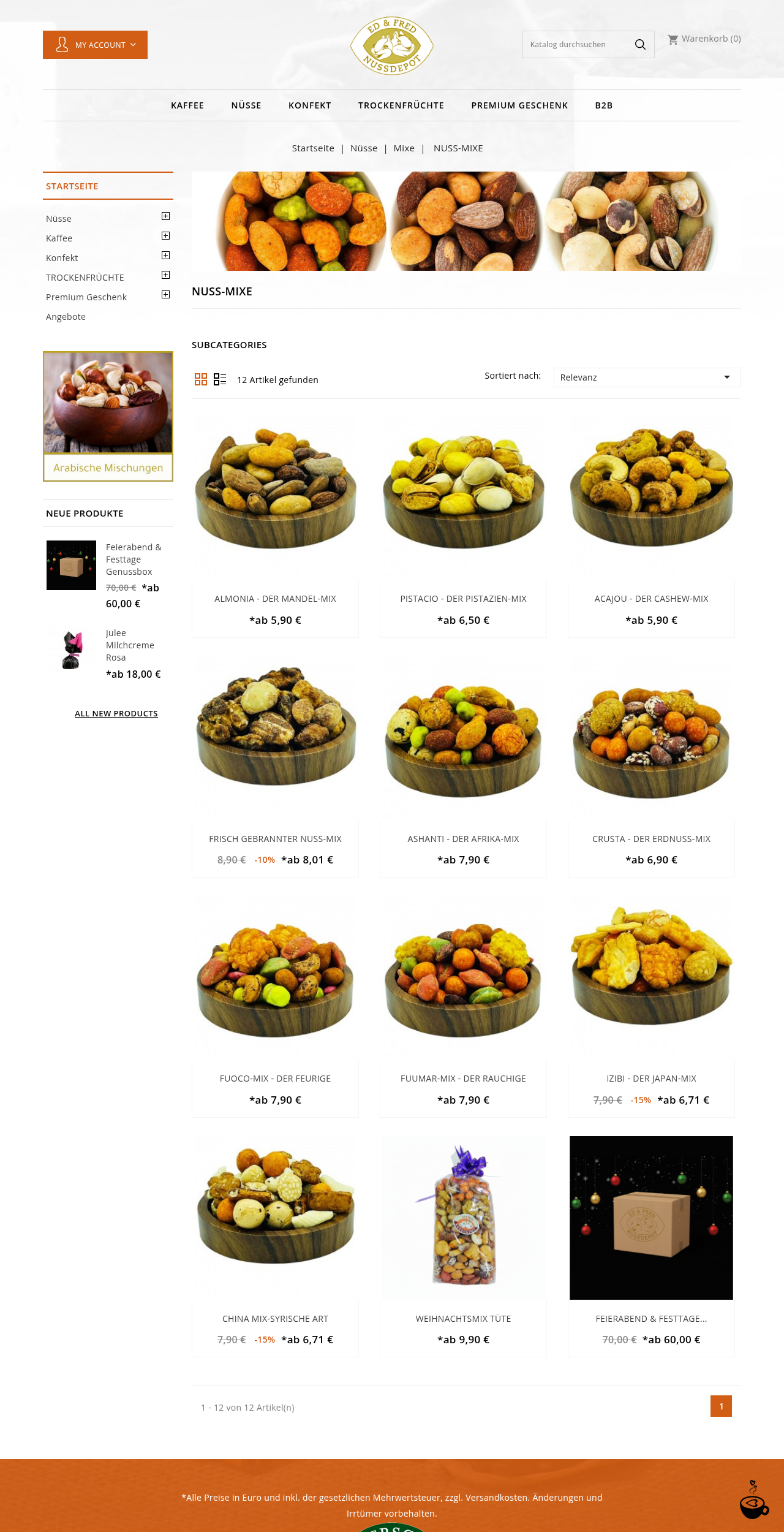Image resolution: width=784 pixels, height=1532 pixels.
Task: Select page 1 in pagination
Action: [x=721, y=1406]
